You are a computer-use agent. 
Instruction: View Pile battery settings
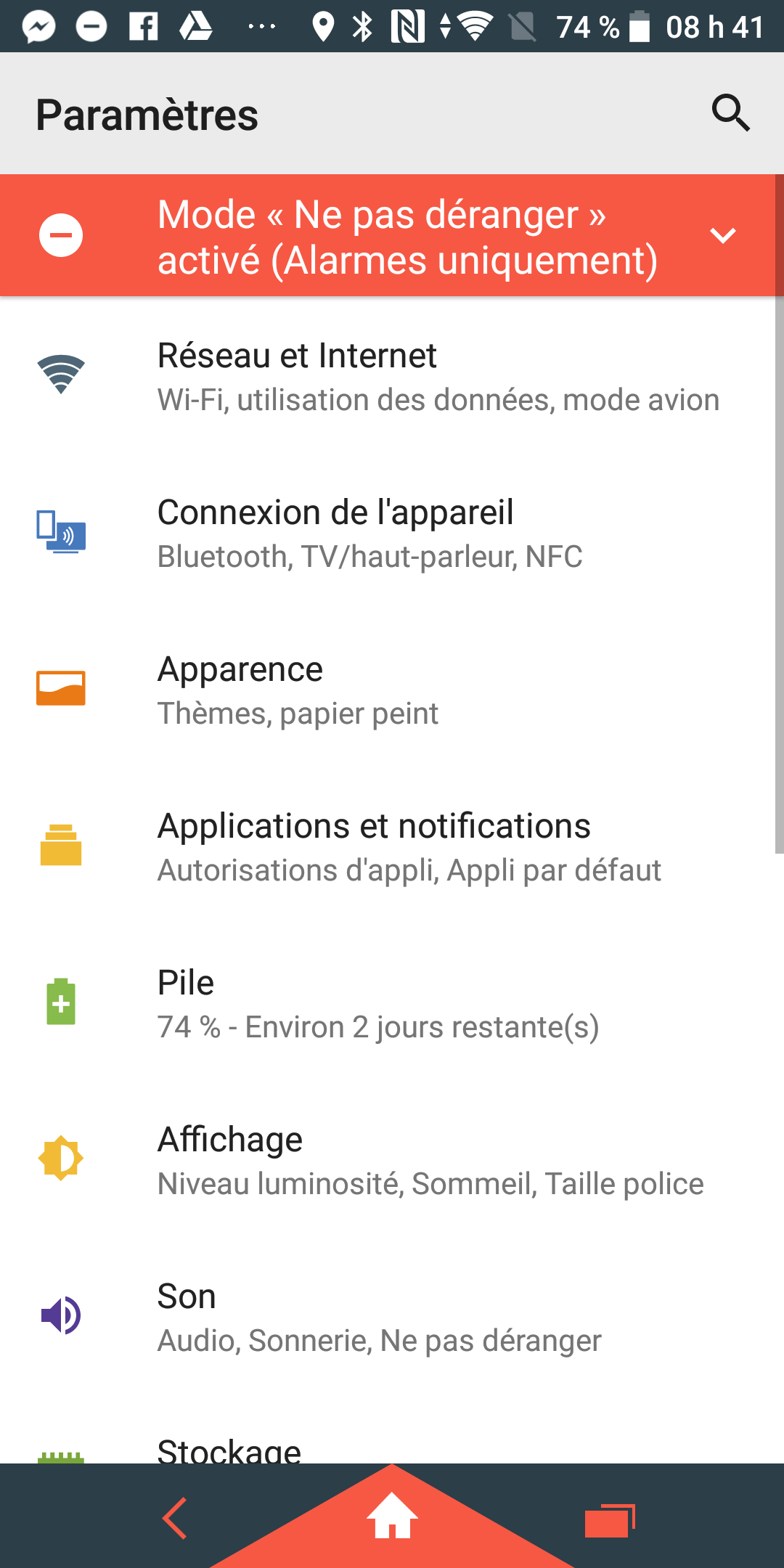(x=392, y=1003)
